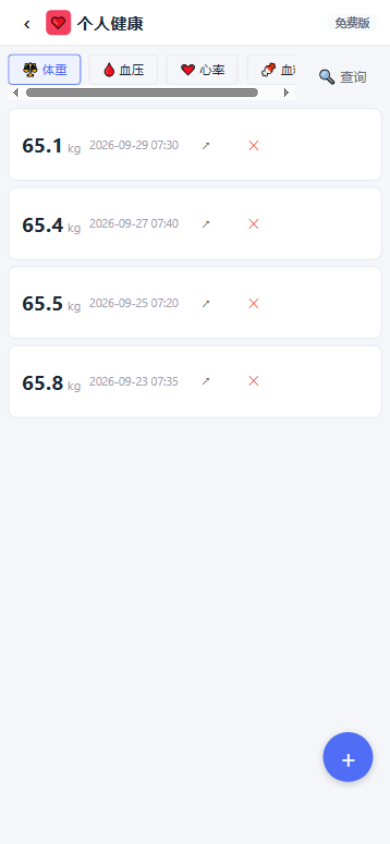Delete the 65.1 kg record
The height and width of the screenshot is (844, 390).
(253, 145)
